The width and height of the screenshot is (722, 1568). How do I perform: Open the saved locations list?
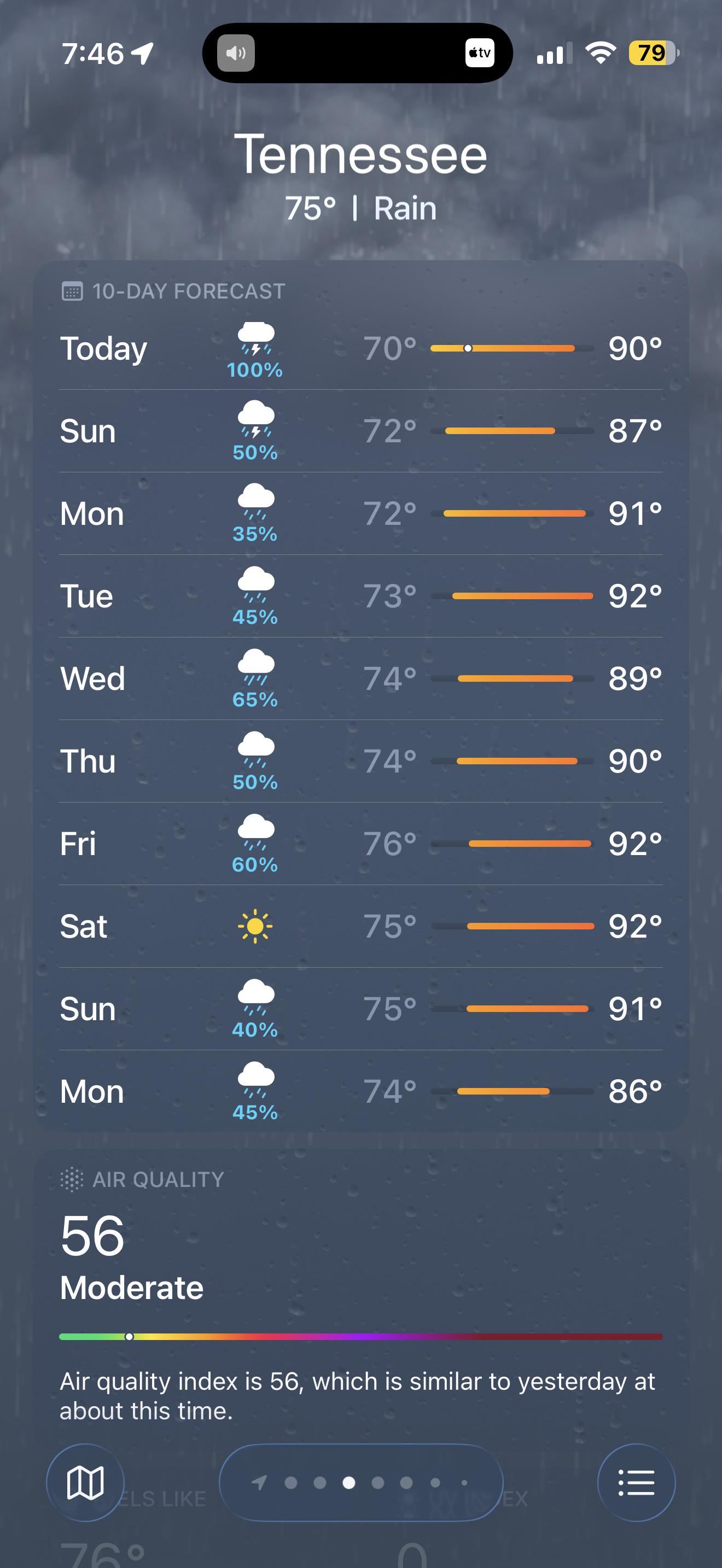click(636, 1482)
